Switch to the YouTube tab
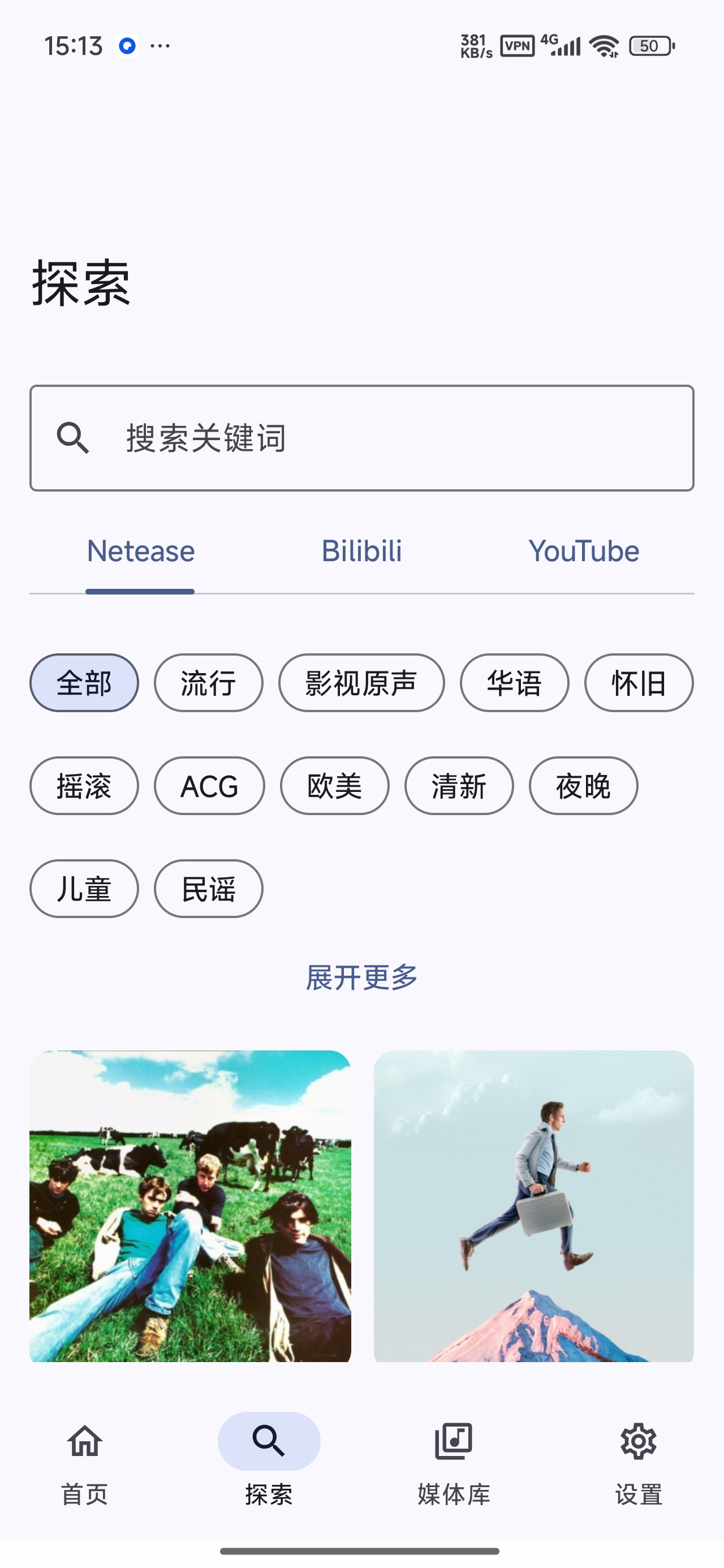The image size is (724, 1568). pos(583,552)
